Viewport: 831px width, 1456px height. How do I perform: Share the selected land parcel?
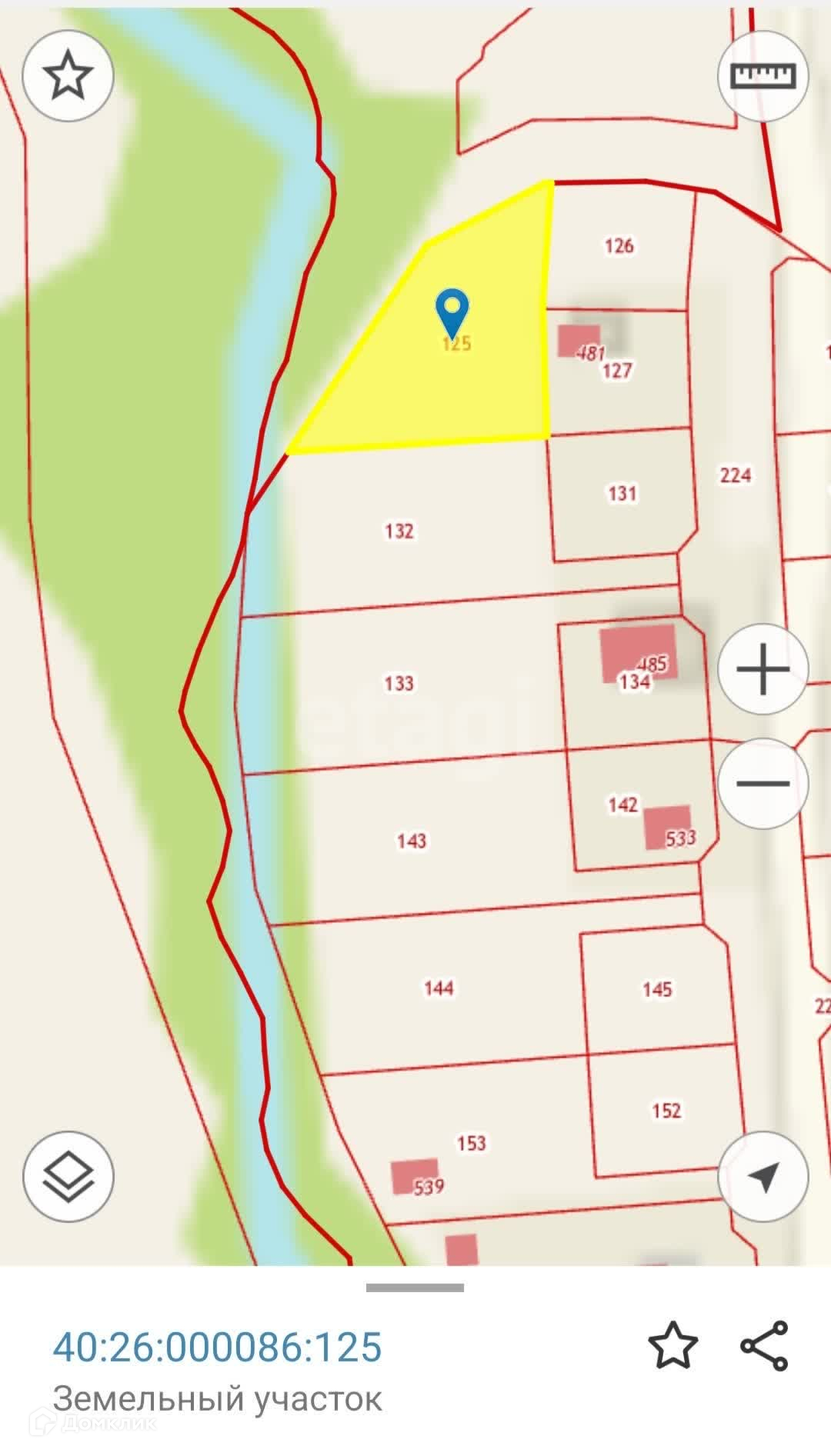pos(764,1346)
